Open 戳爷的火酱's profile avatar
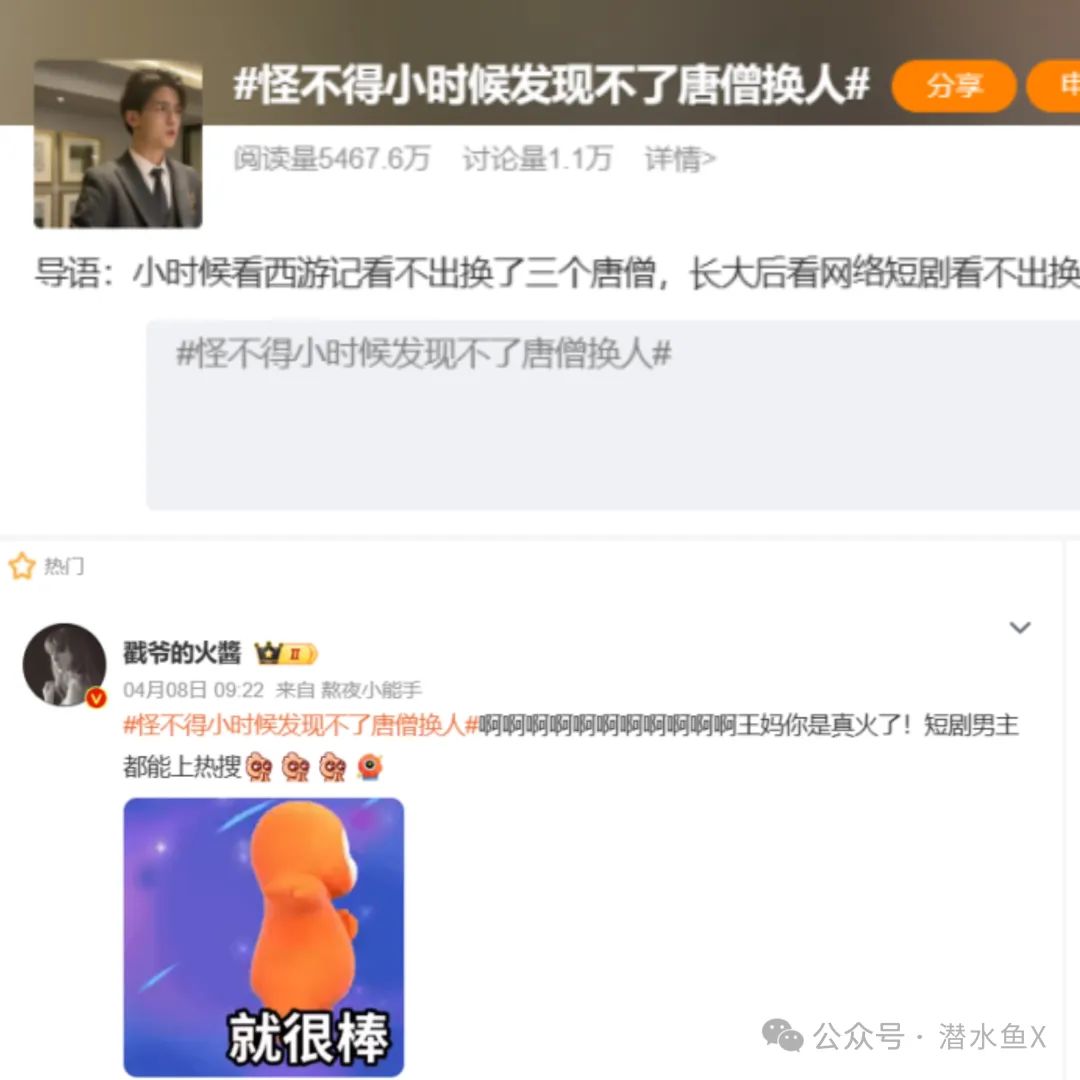The image size is (1080, 1080). [65, 665]
